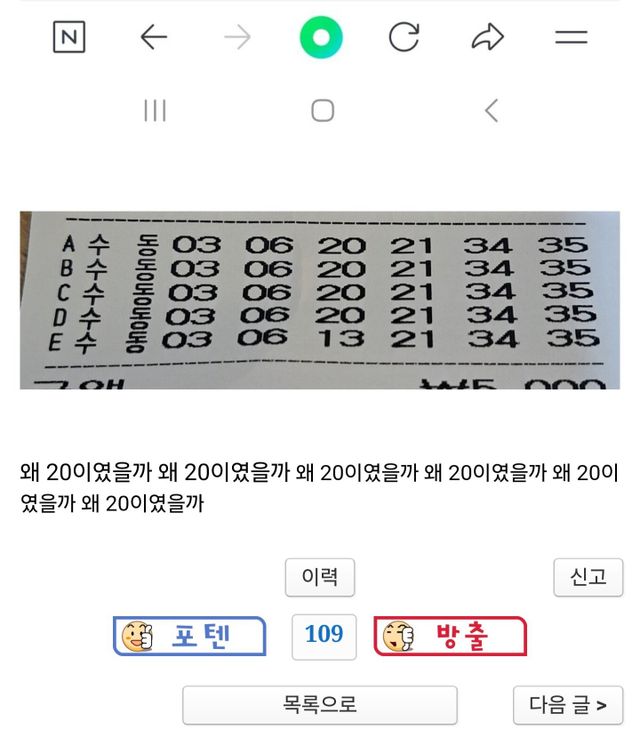Viewport: 640px width, 737px height.
Task: Return to the list via 목록으로
Action: pos(319,705)
